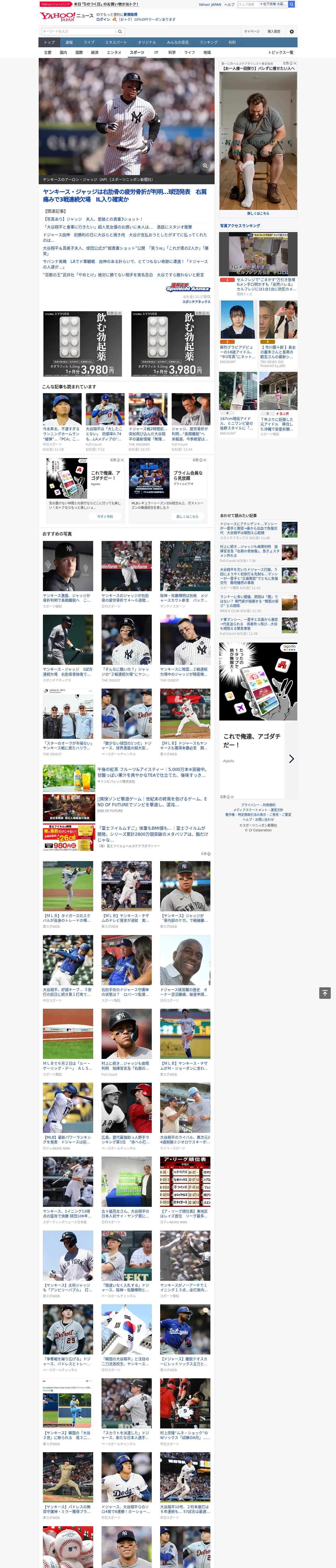336x1568 pixels.
Task: Select the 経済 category
Action: click(94, 52)
